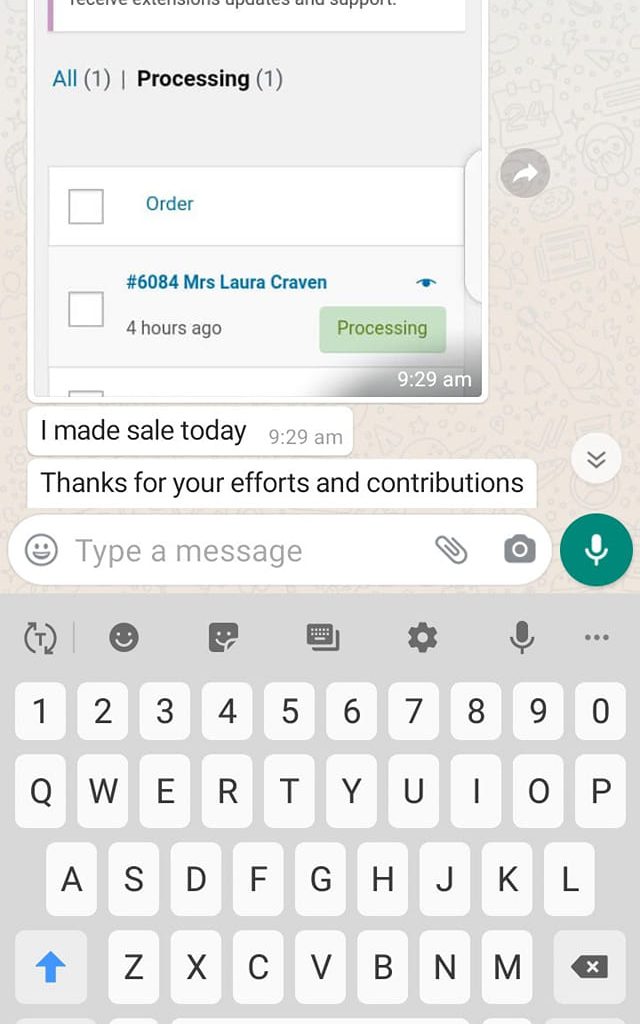Tap the keyboard backspace key
Screen dimensions: 640x1024
coord(589,967)
